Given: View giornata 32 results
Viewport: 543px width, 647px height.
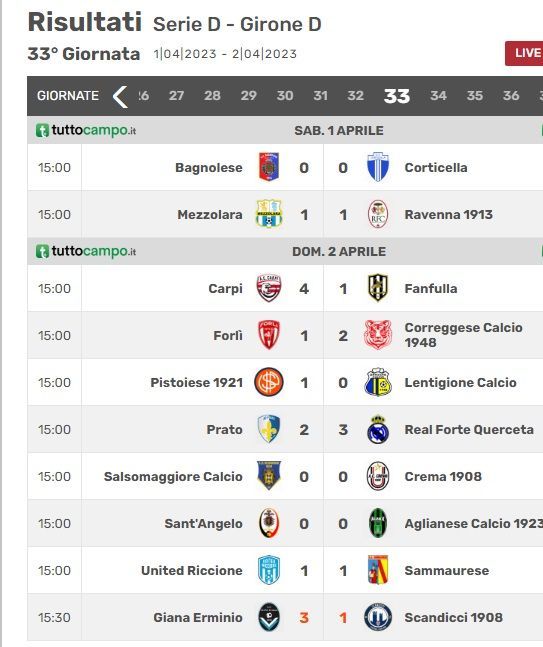Looking at the screenshot, I should point(355,96).
